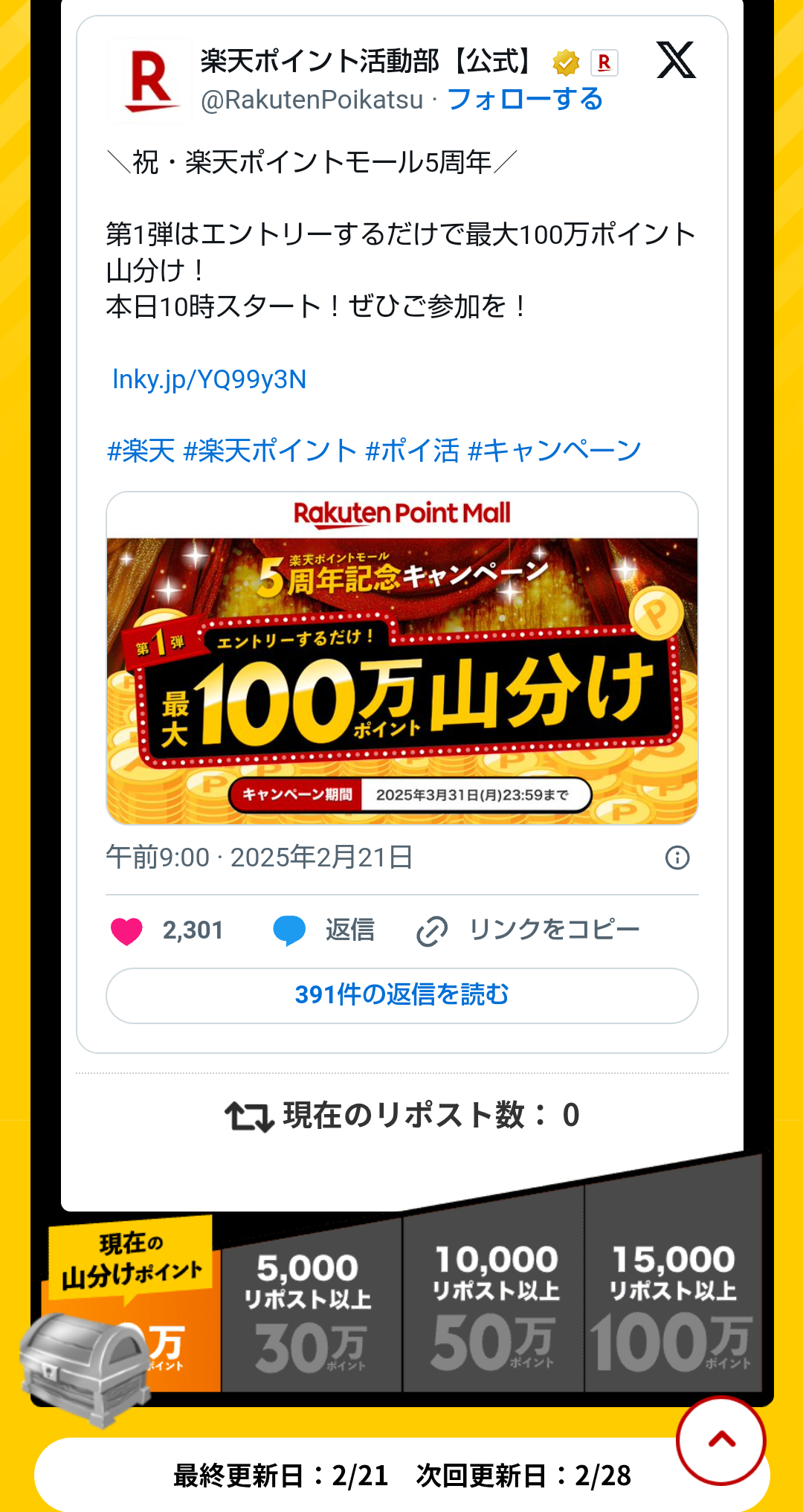Image resolution: width=803 pixels, height=1512 pixels.
Task: Open the tweet info icon
Action: [677, 858]
